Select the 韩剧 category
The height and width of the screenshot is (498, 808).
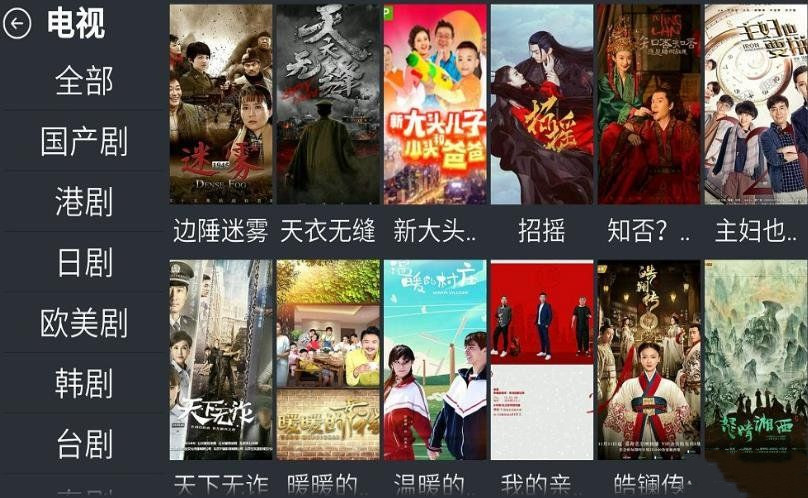point(84,383)
